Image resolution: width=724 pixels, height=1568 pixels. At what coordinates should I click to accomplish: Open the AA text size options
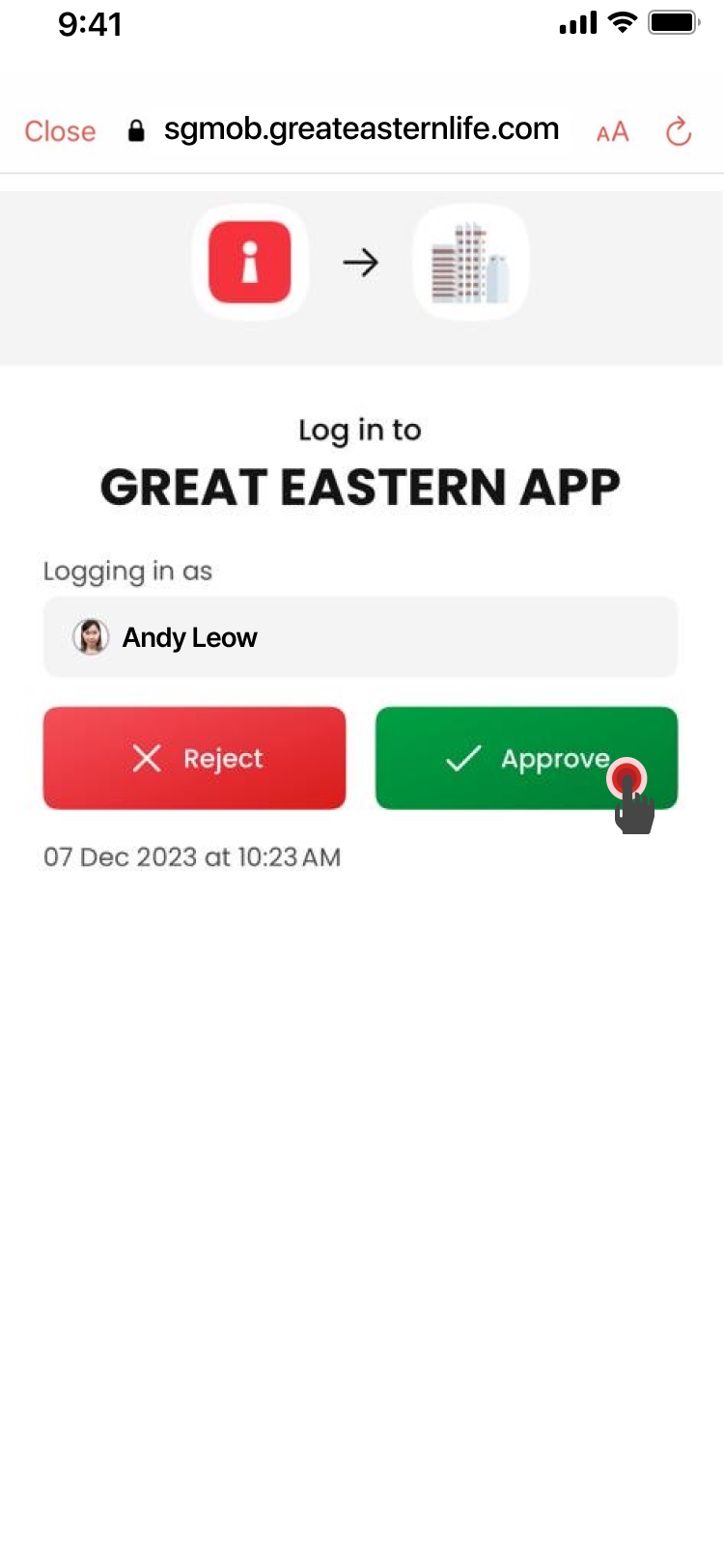click(612, 132)
